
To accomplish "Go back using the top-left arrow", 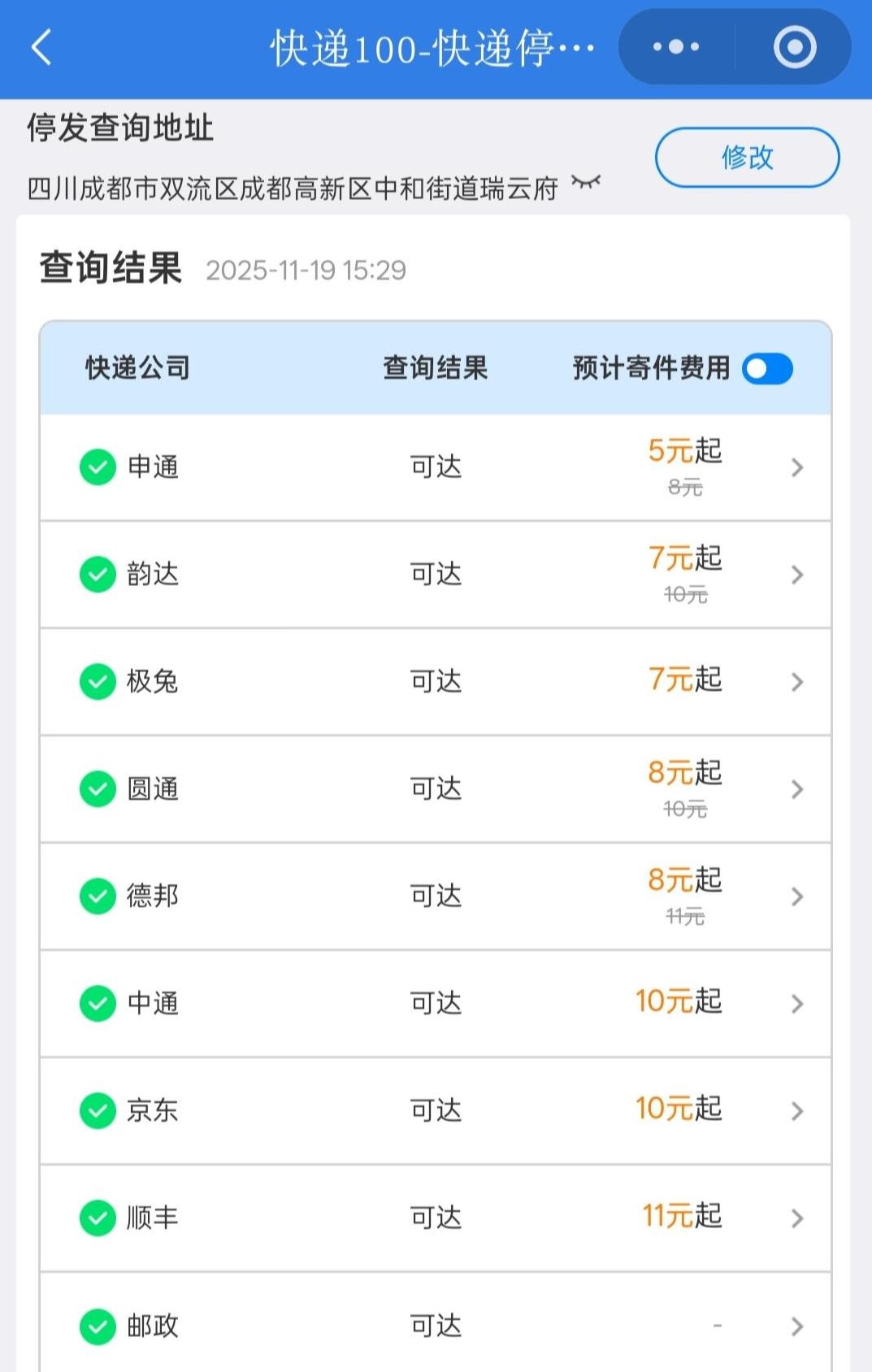I will (42, 47).
